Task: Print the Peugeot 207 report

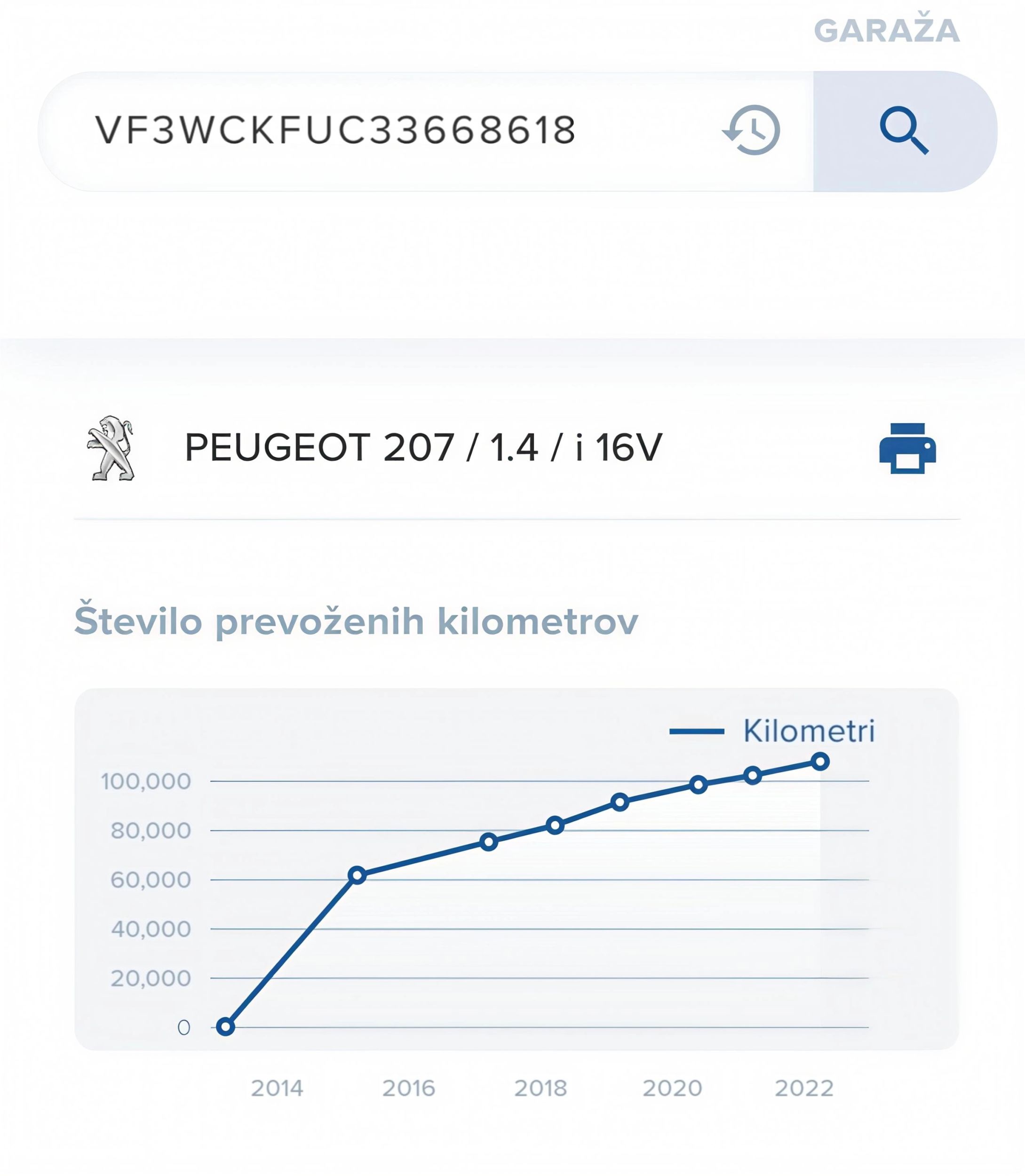Action: point(907,448)
